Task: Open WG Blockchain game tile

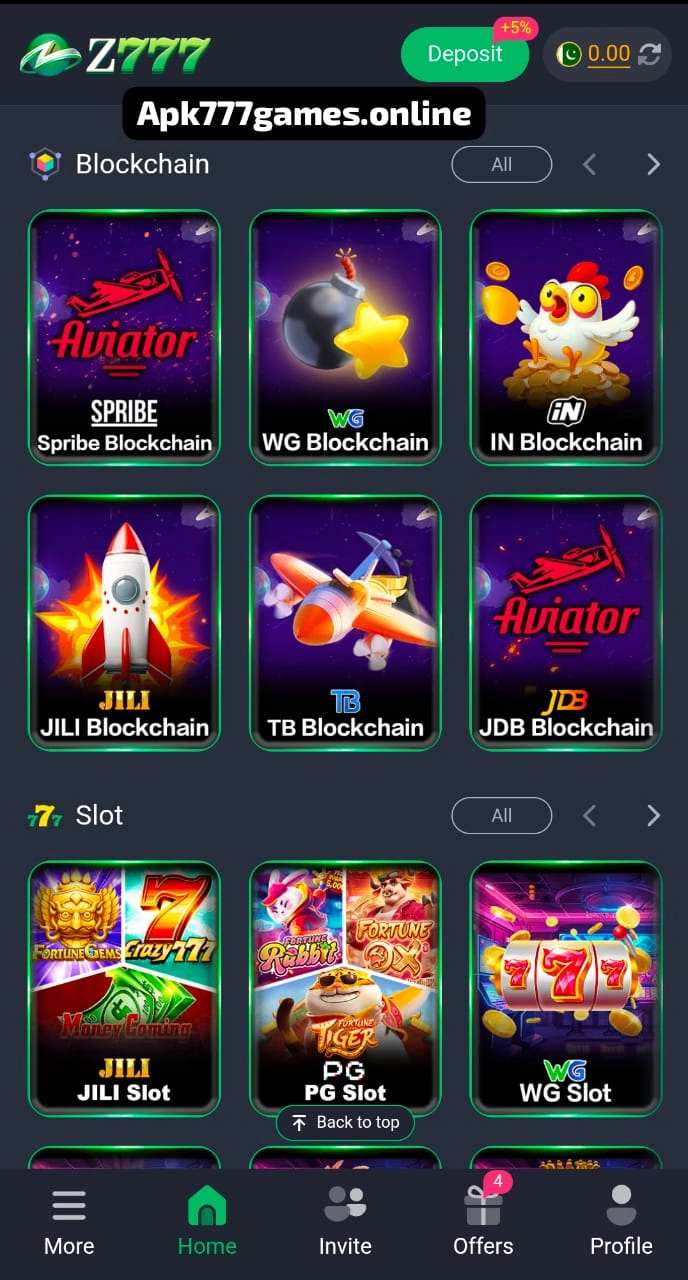Action: [345, 337]
